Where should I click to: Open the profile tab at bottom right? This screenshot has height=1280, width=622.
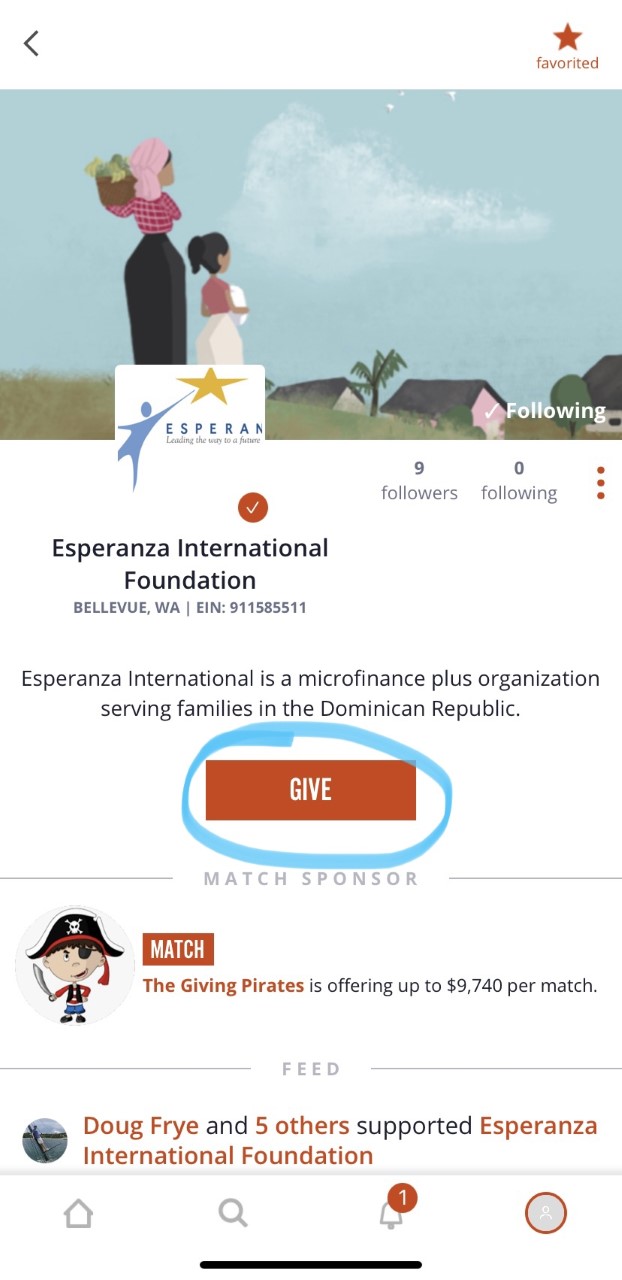pyautogui.click(x=546, y=1214)
